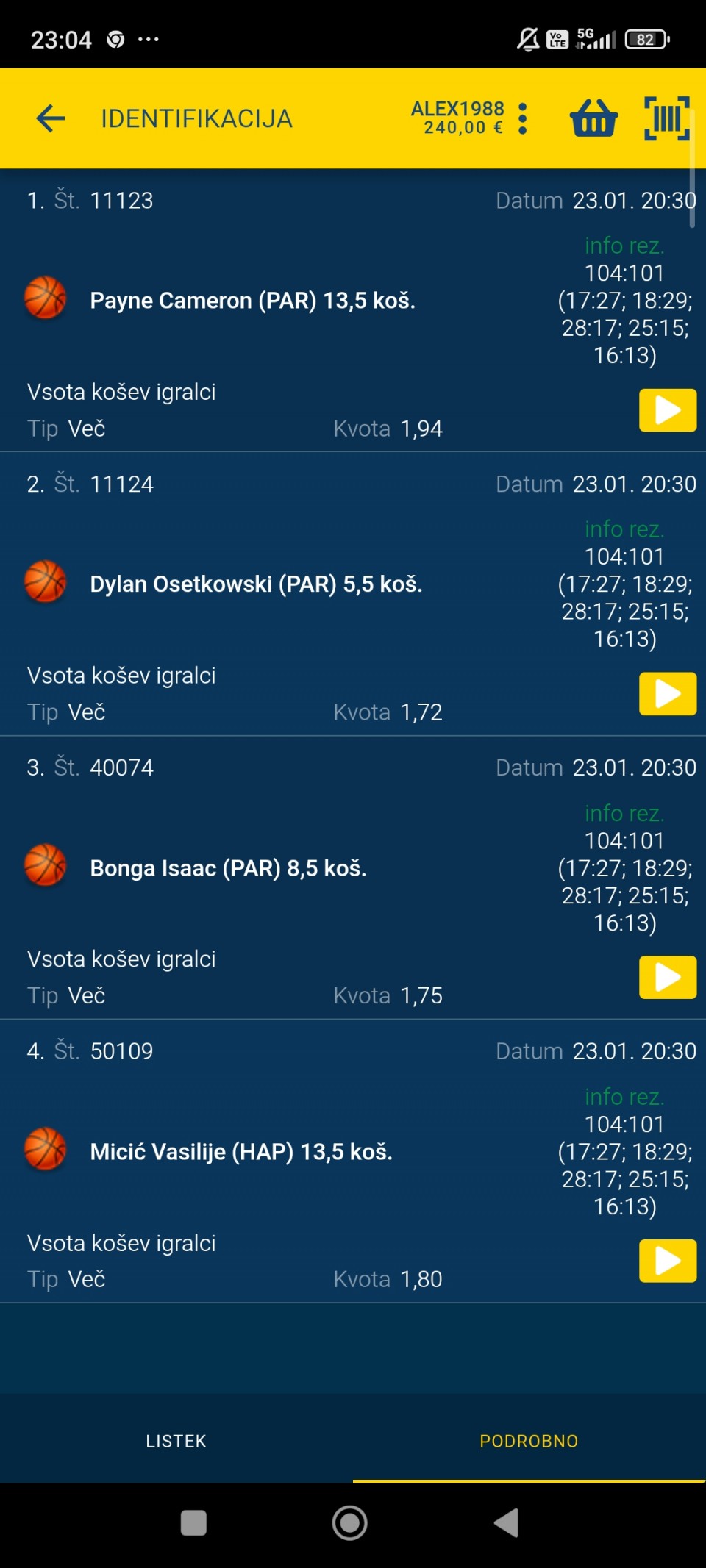Switch to the Listek tab
Image resolution: width=706 pixels, height=1568 pixels.
(176, 1441)
